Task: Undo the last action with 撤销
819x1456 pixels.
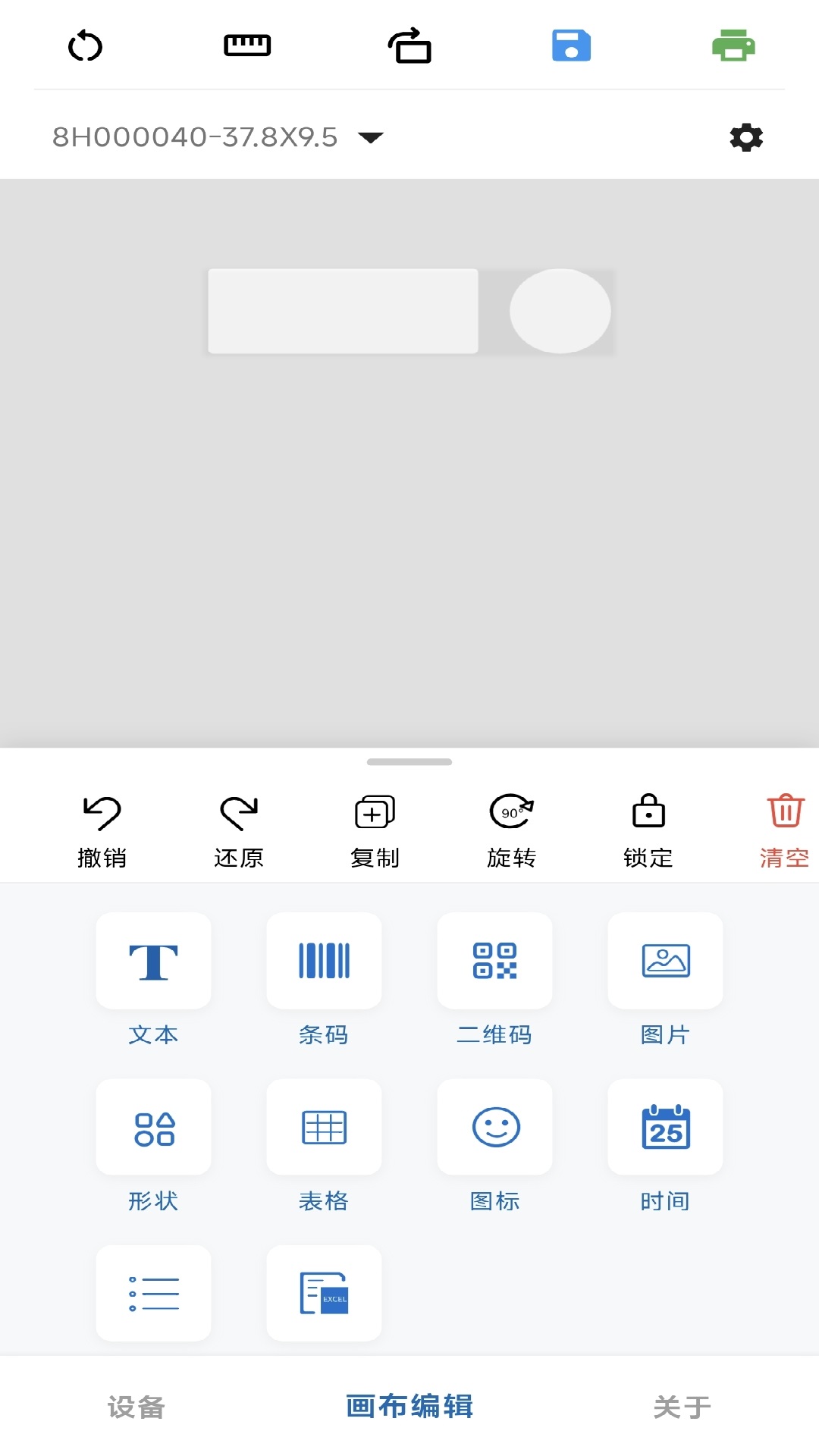Action: (x=102, y=831)
